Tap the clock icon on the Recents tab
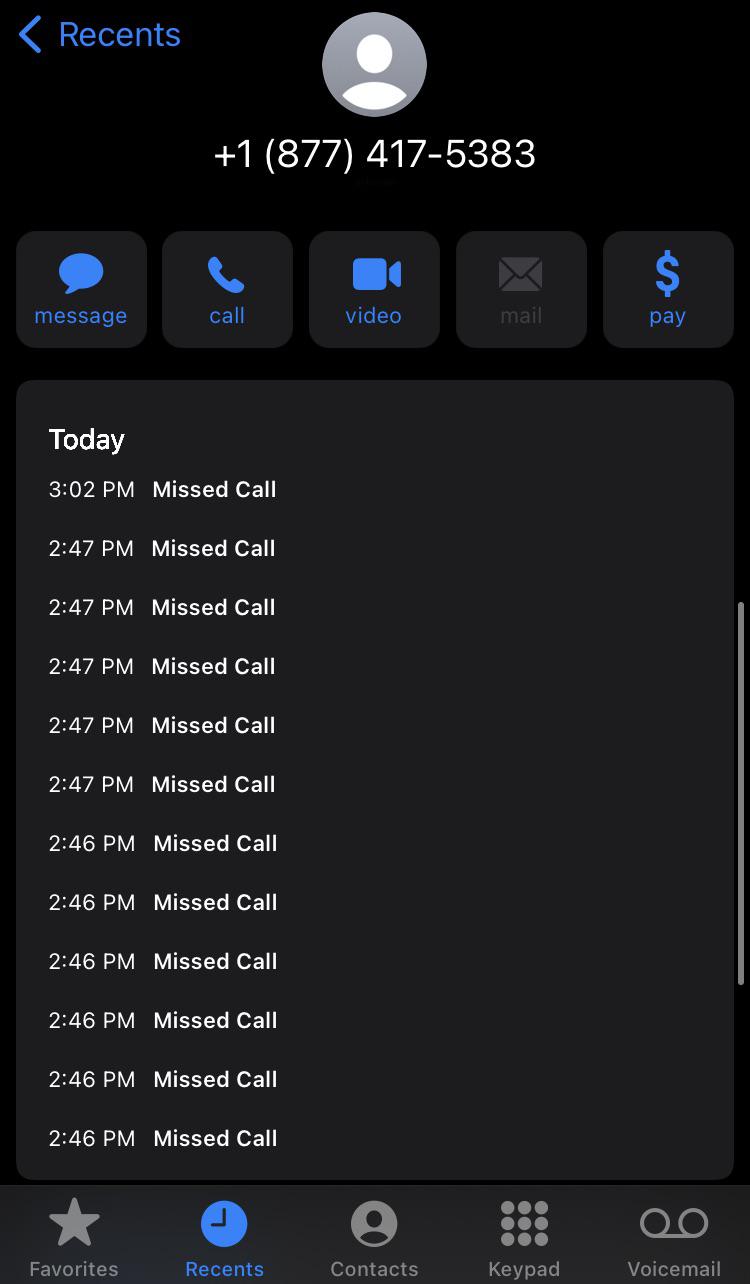750x1284 pixels. tap(224, 1221)
